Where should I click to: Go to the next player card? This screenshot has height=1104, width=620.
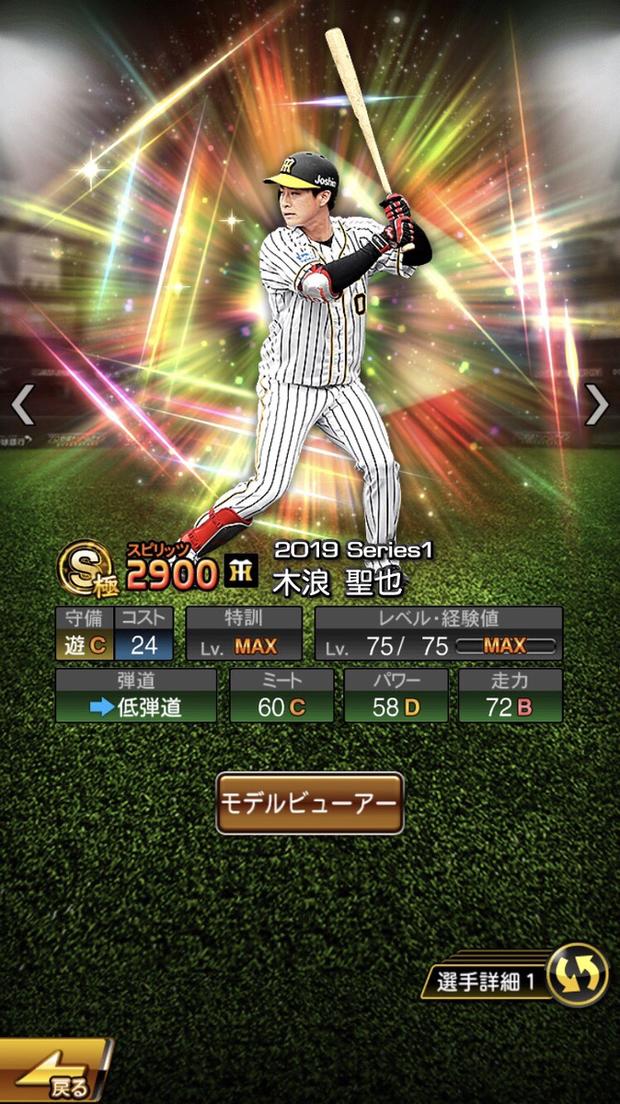(x=597, y=405)
